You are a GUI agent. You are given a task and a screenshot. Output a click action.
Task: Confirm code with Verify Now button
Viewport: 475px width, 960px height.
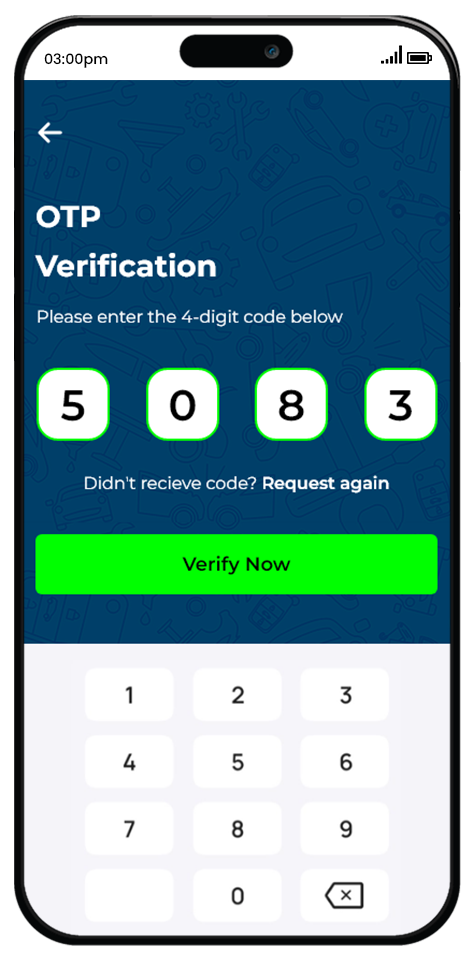click(x=236, y=564)
